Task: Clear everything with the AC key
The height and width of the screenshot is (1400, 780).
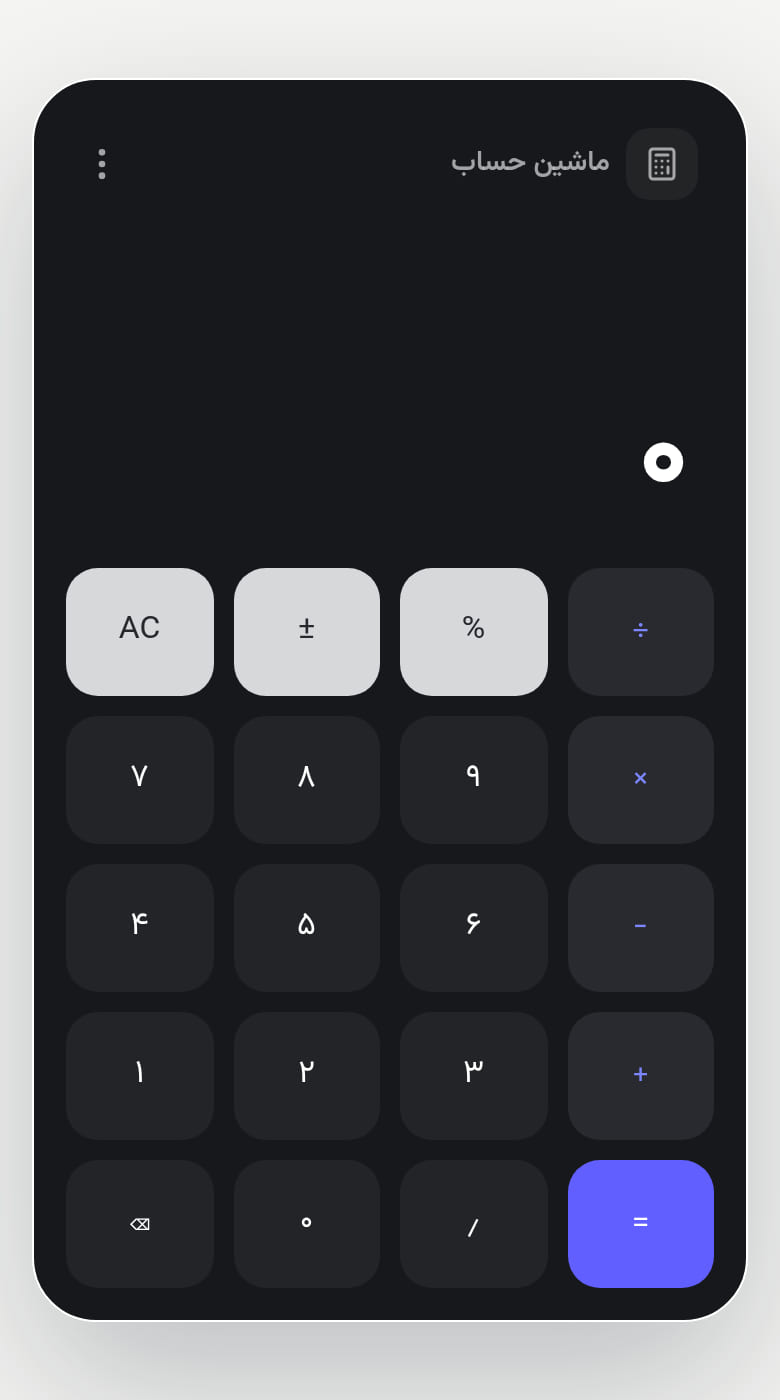Action: click(x=140, y=632)
